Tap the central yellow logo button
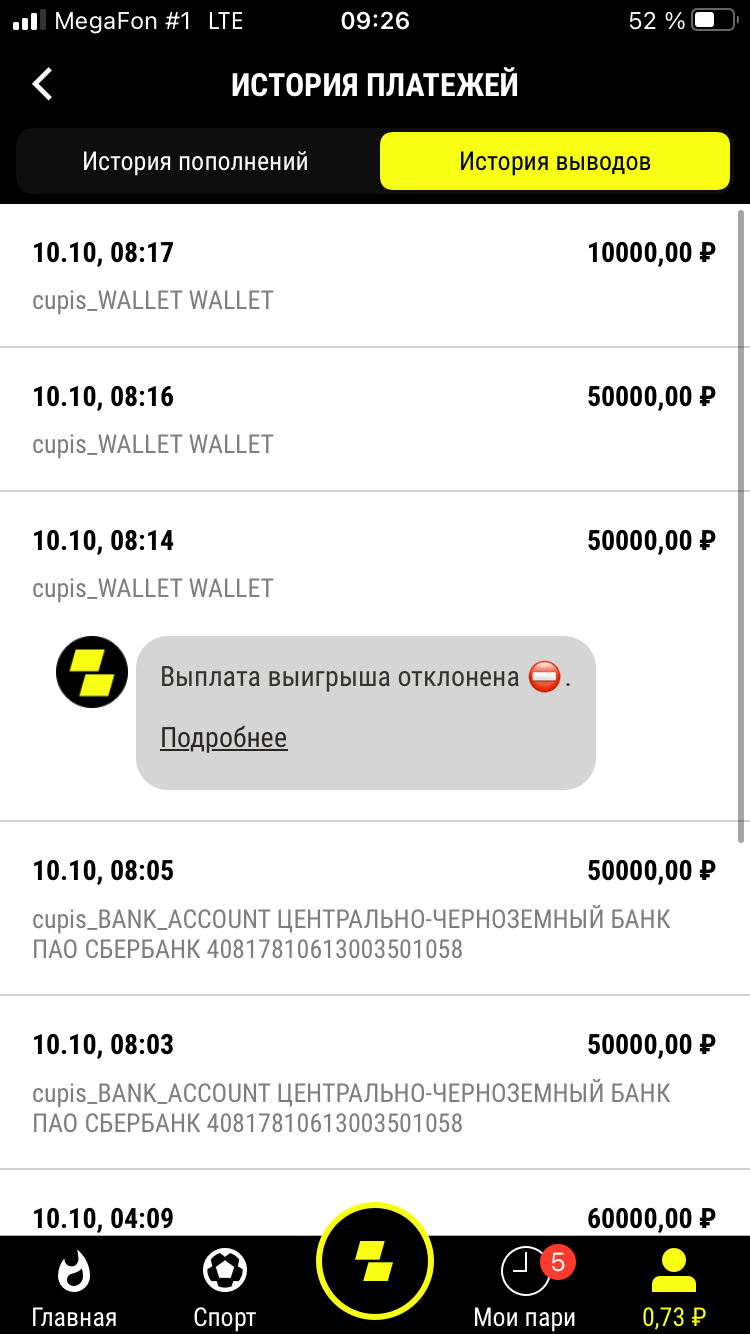750x1334 pixels. click(x=375, y=1265)
